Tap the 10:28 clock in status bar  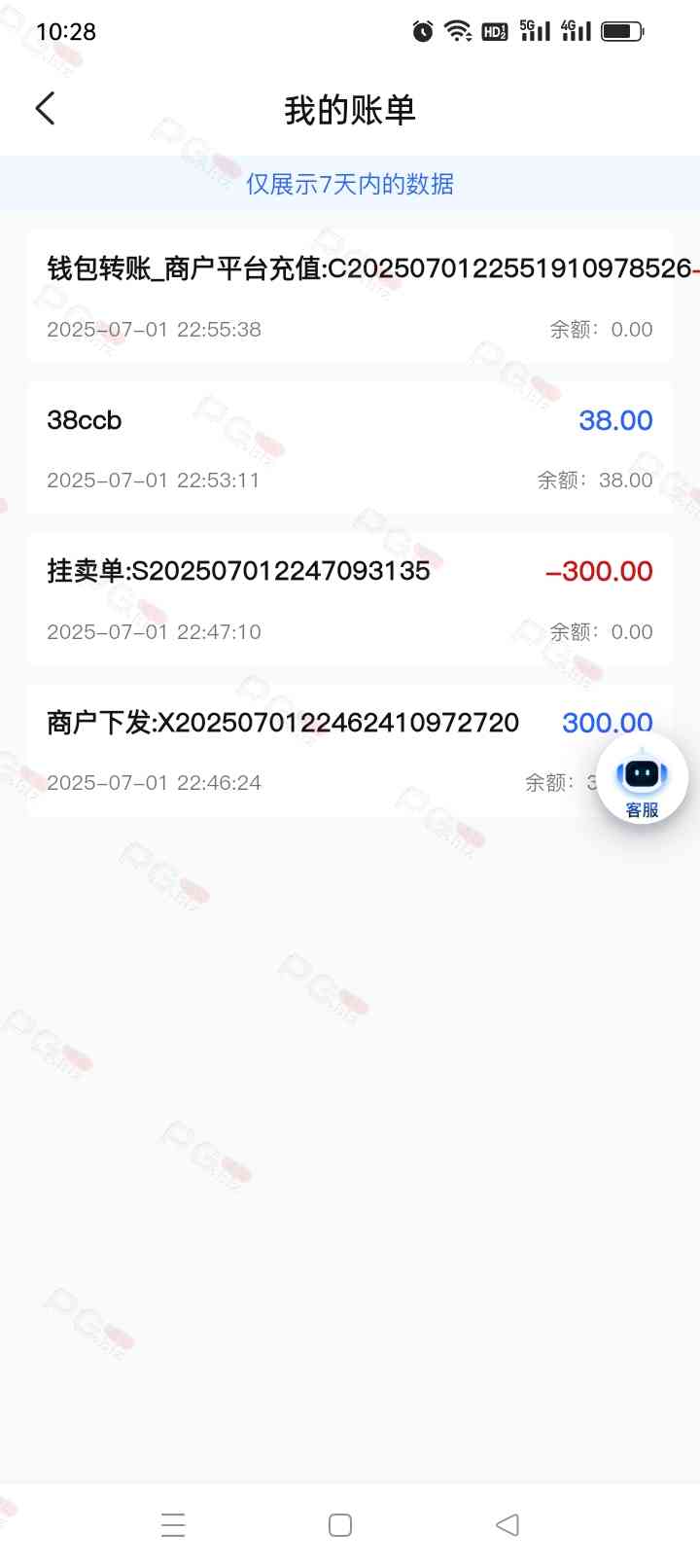click(x=61, y=30)
